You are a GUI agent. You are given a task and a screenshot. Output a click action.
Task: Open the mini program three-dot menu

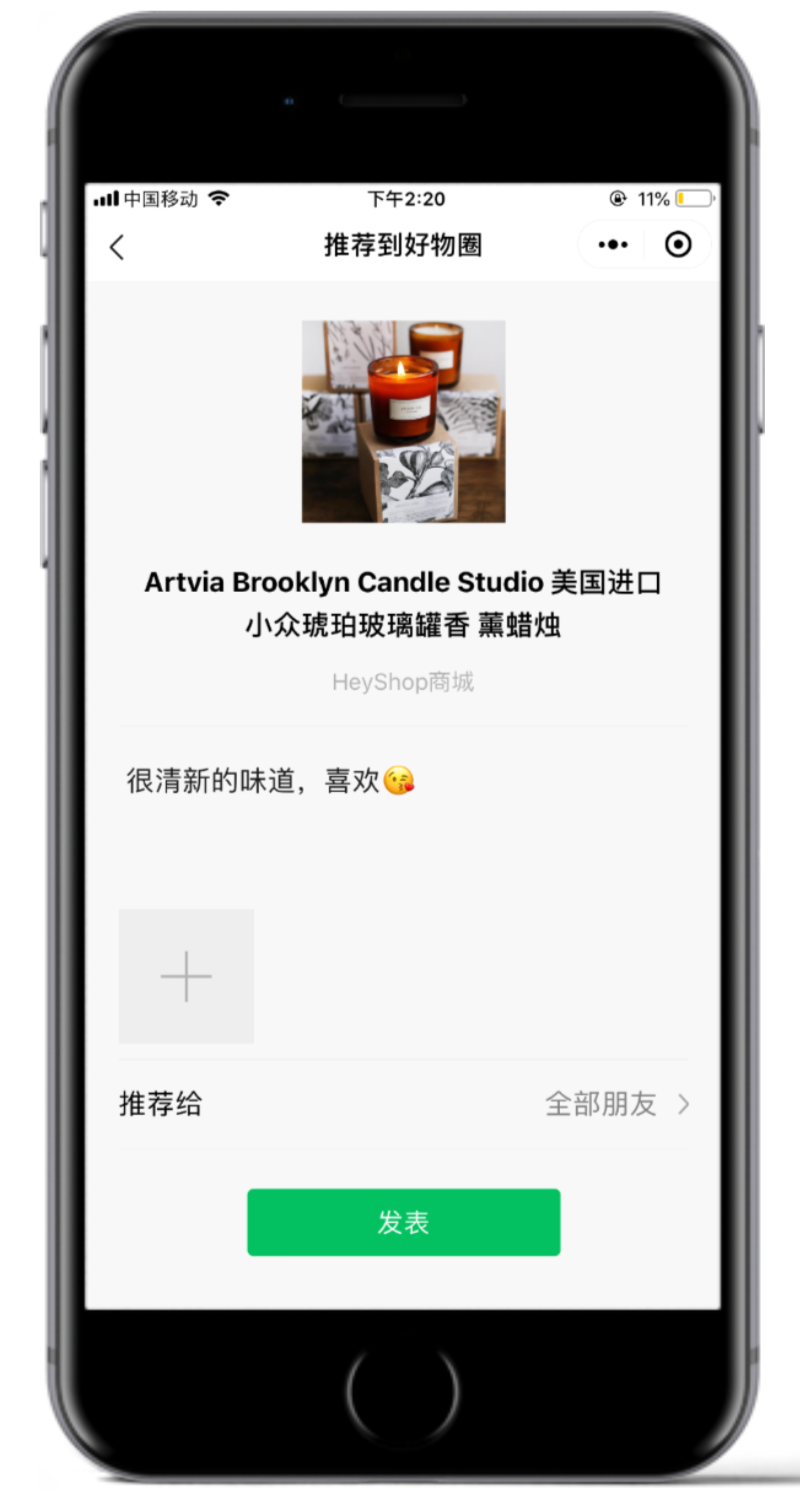click(612, 245)
